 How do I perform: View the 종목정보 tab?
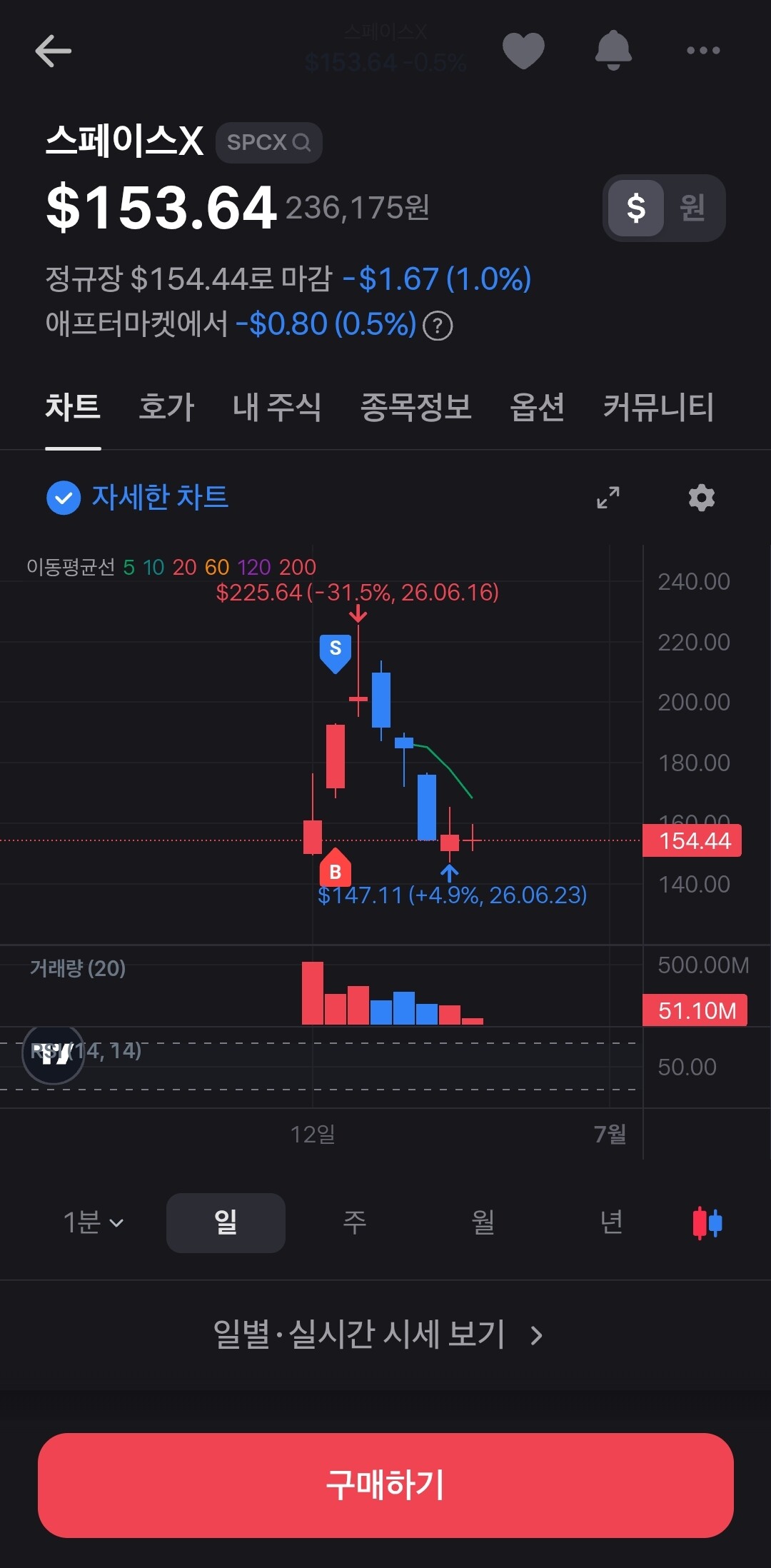[415, 408]
